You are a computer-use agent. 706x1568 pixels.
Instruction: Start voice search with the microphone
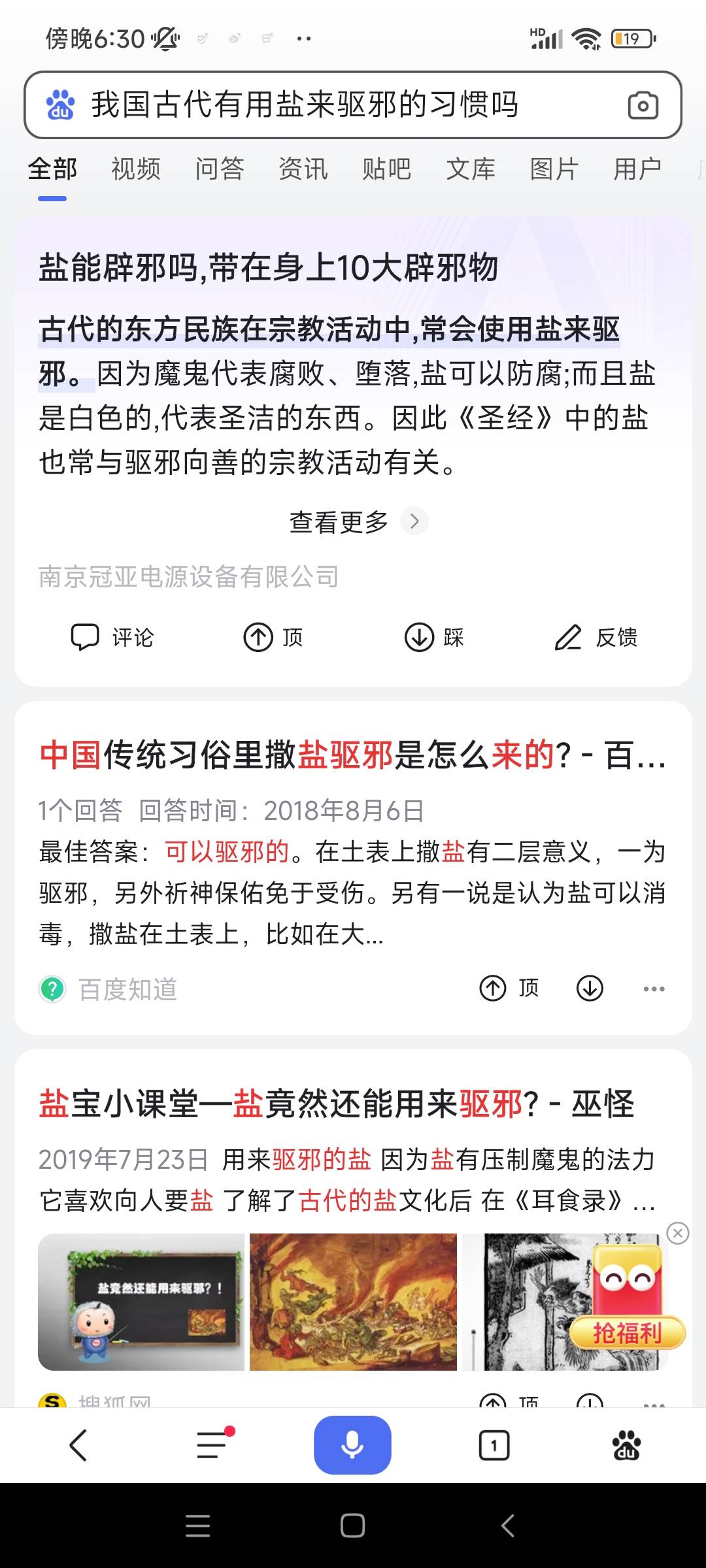coord(352,1445)
